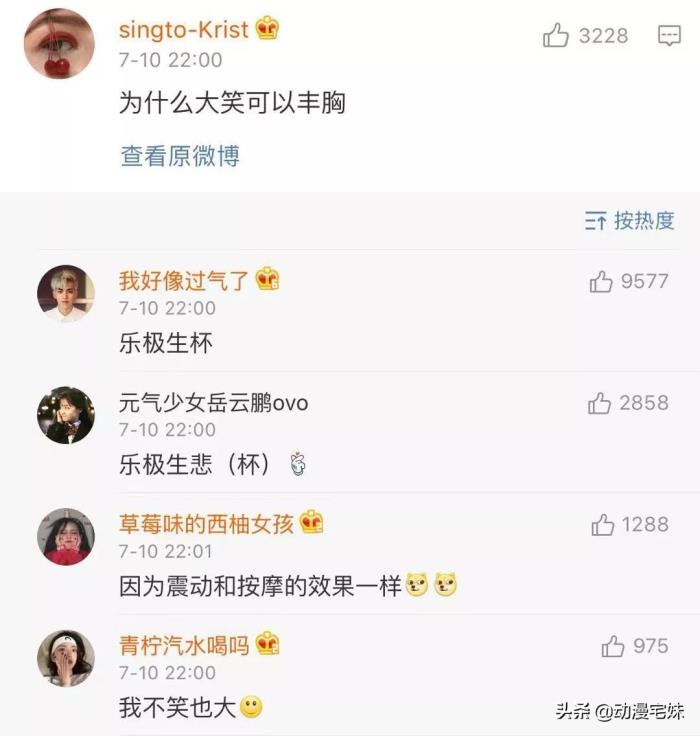
Task: Open the comment 乐极生杯
Action: point(166,343)
